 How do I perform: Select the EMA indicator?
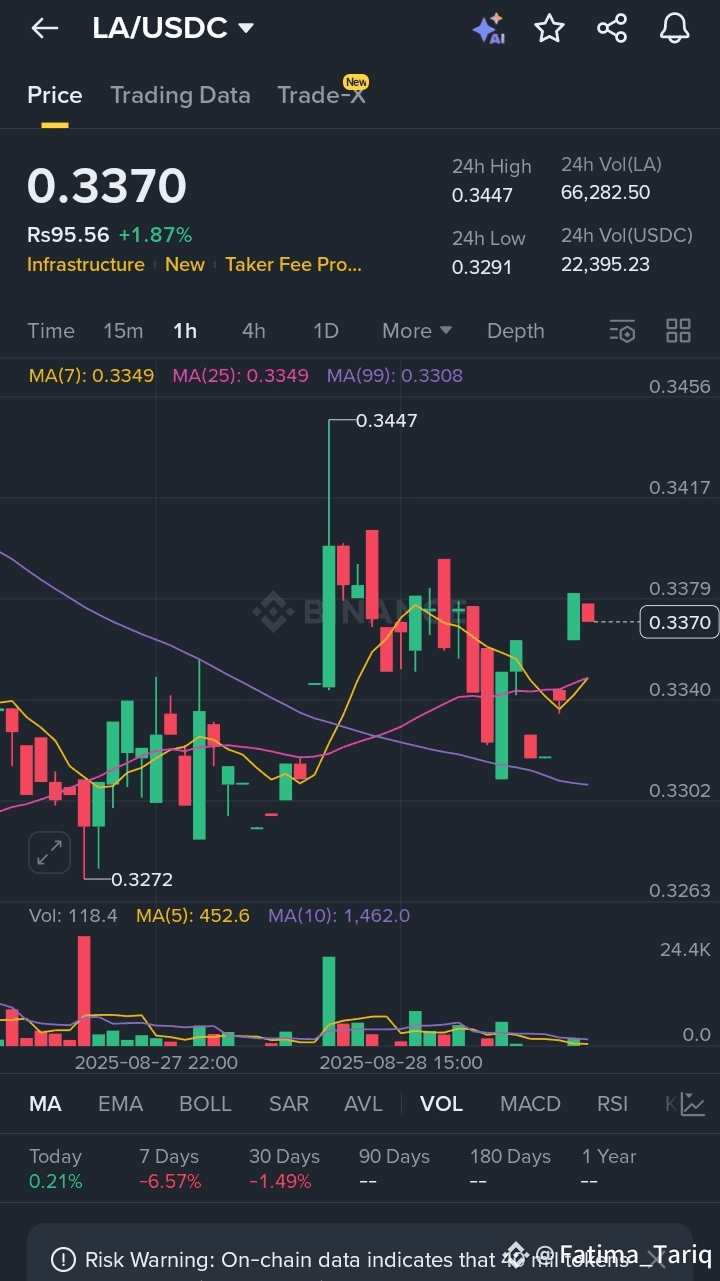pos(120,1104)
